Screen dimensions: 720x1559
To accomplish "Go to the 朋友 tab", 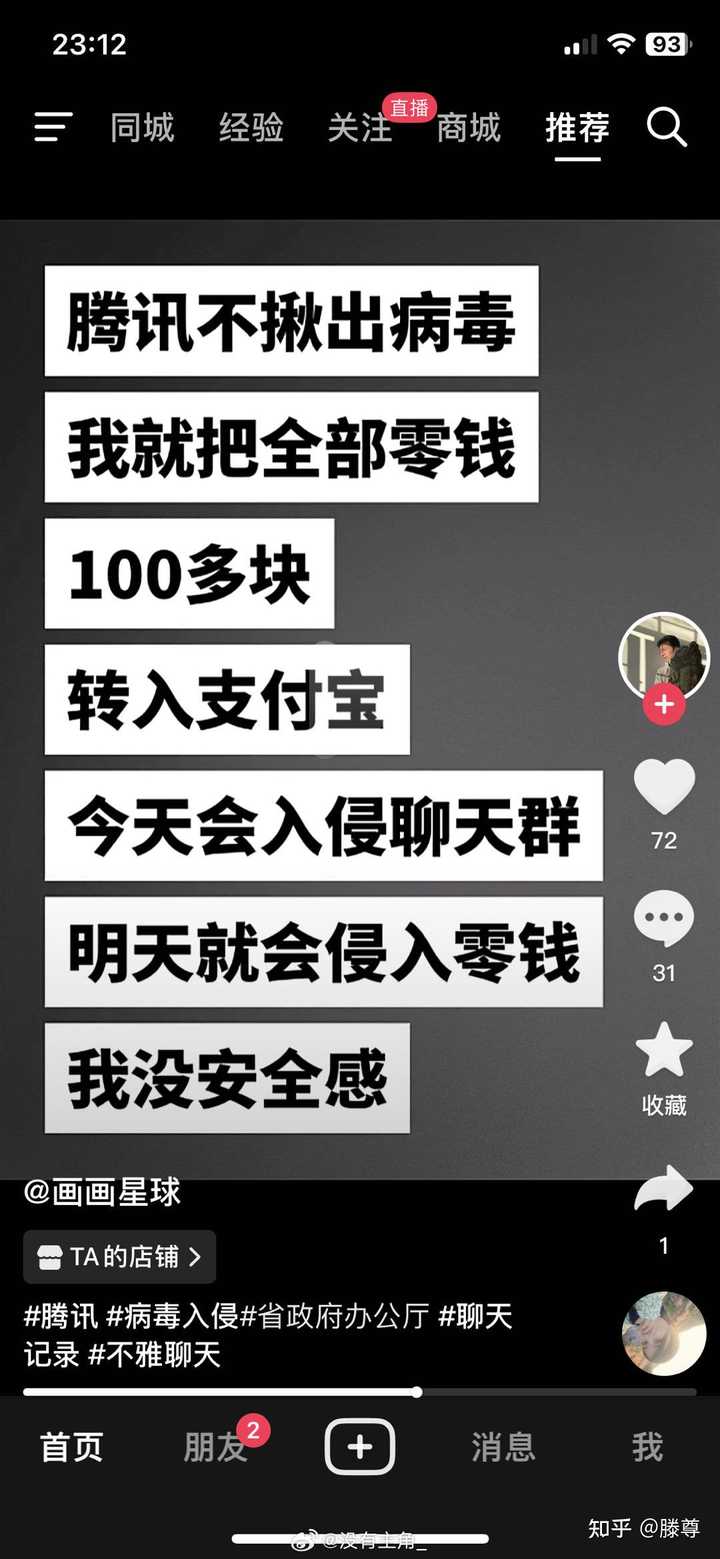I will tap(215, 1447).
